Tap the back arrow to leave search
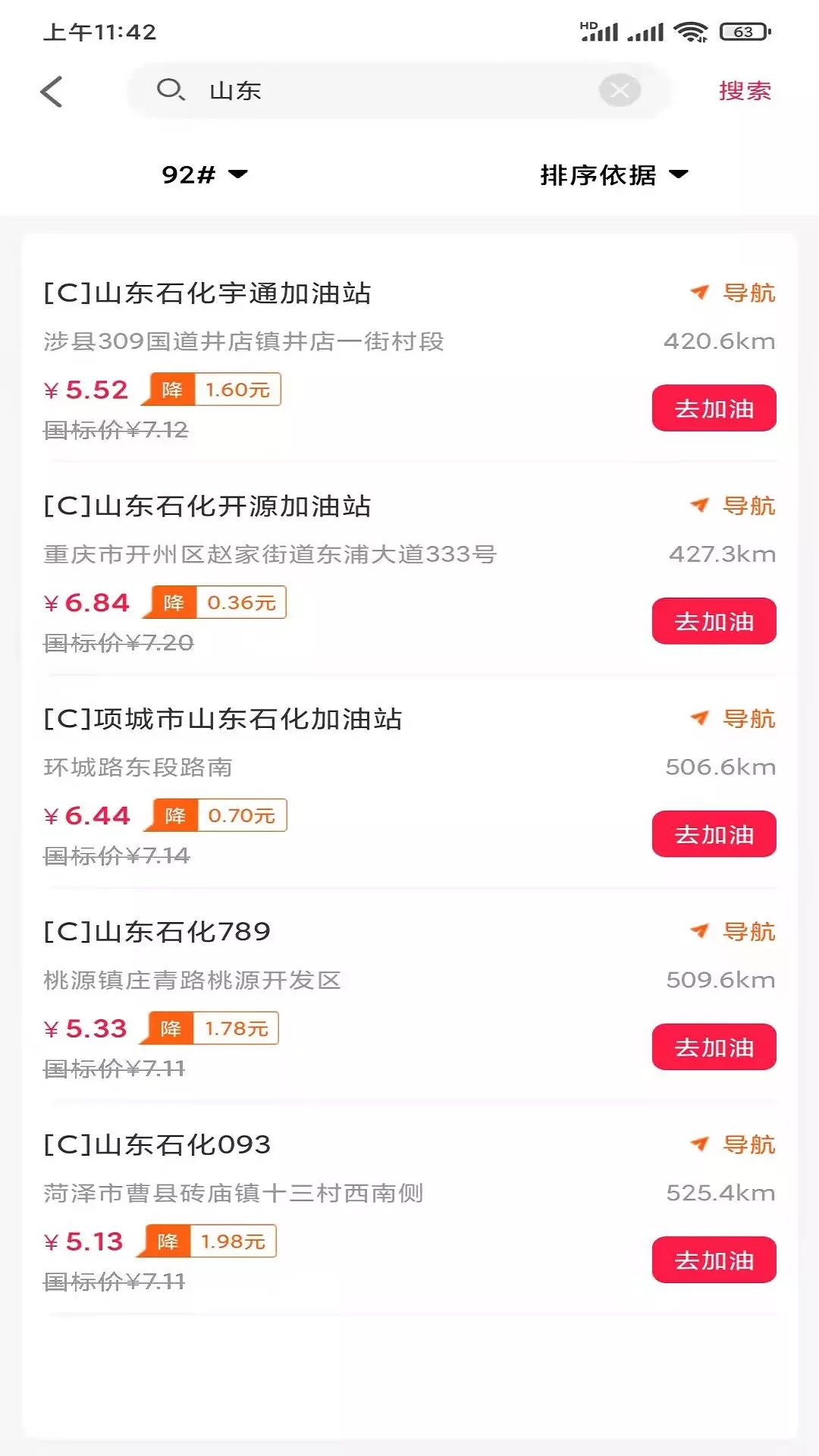This screenshot has height=1456, width=819. 51,90
